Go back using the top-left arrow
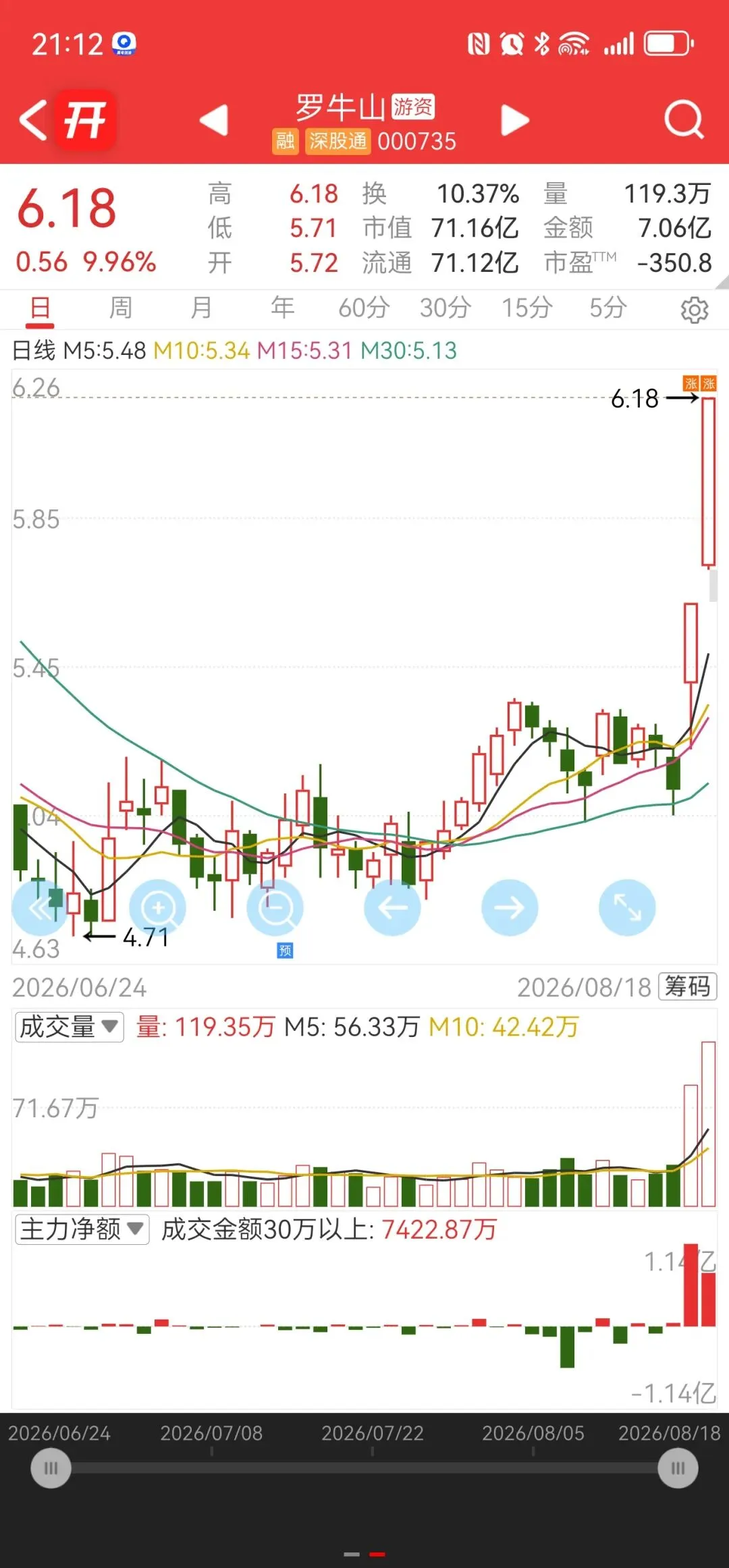Image resolution: width=729 pixels, height=1568 pixels. pyautogui.click(x=32, y=120)
